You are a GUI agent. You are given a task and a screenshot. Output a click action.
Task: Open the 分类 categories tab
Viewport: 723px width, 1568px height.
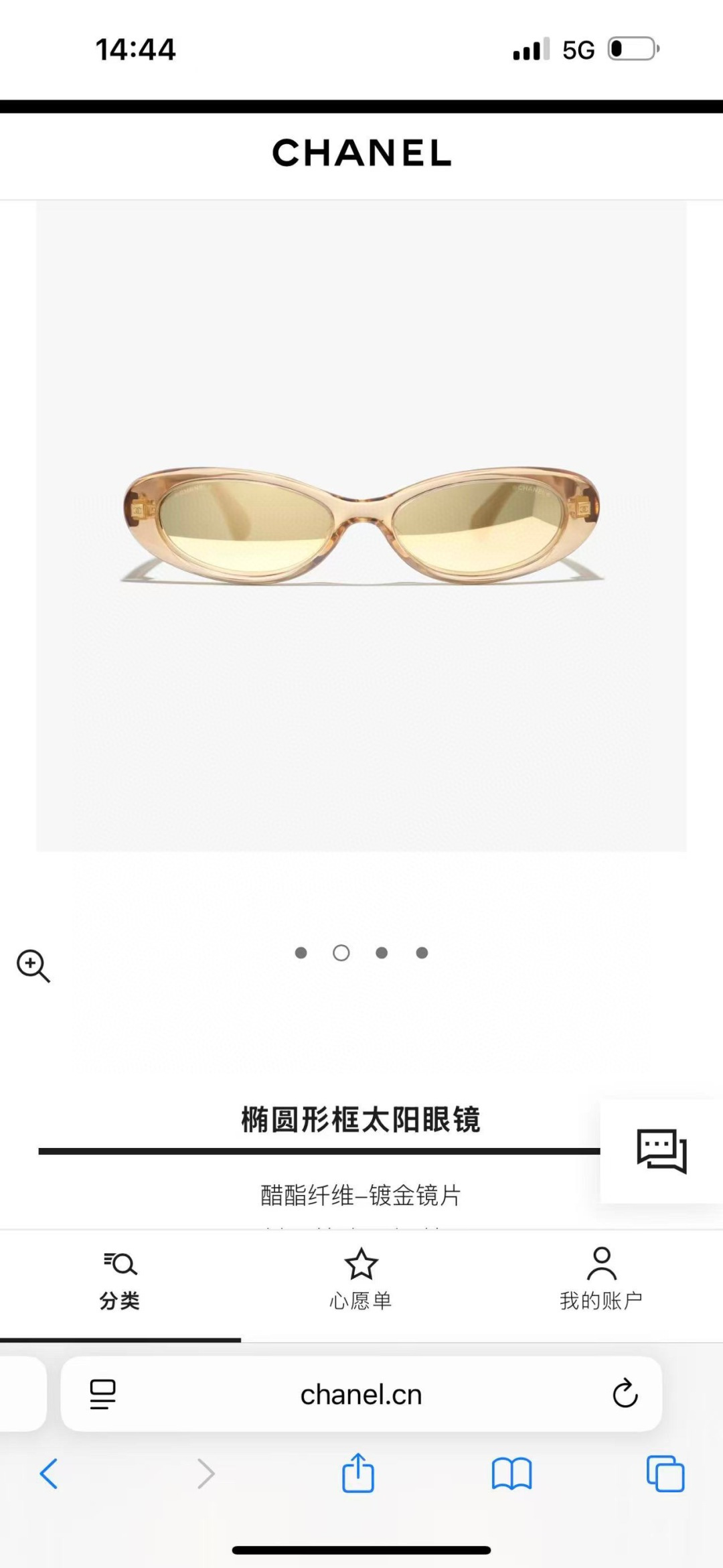120,1280
